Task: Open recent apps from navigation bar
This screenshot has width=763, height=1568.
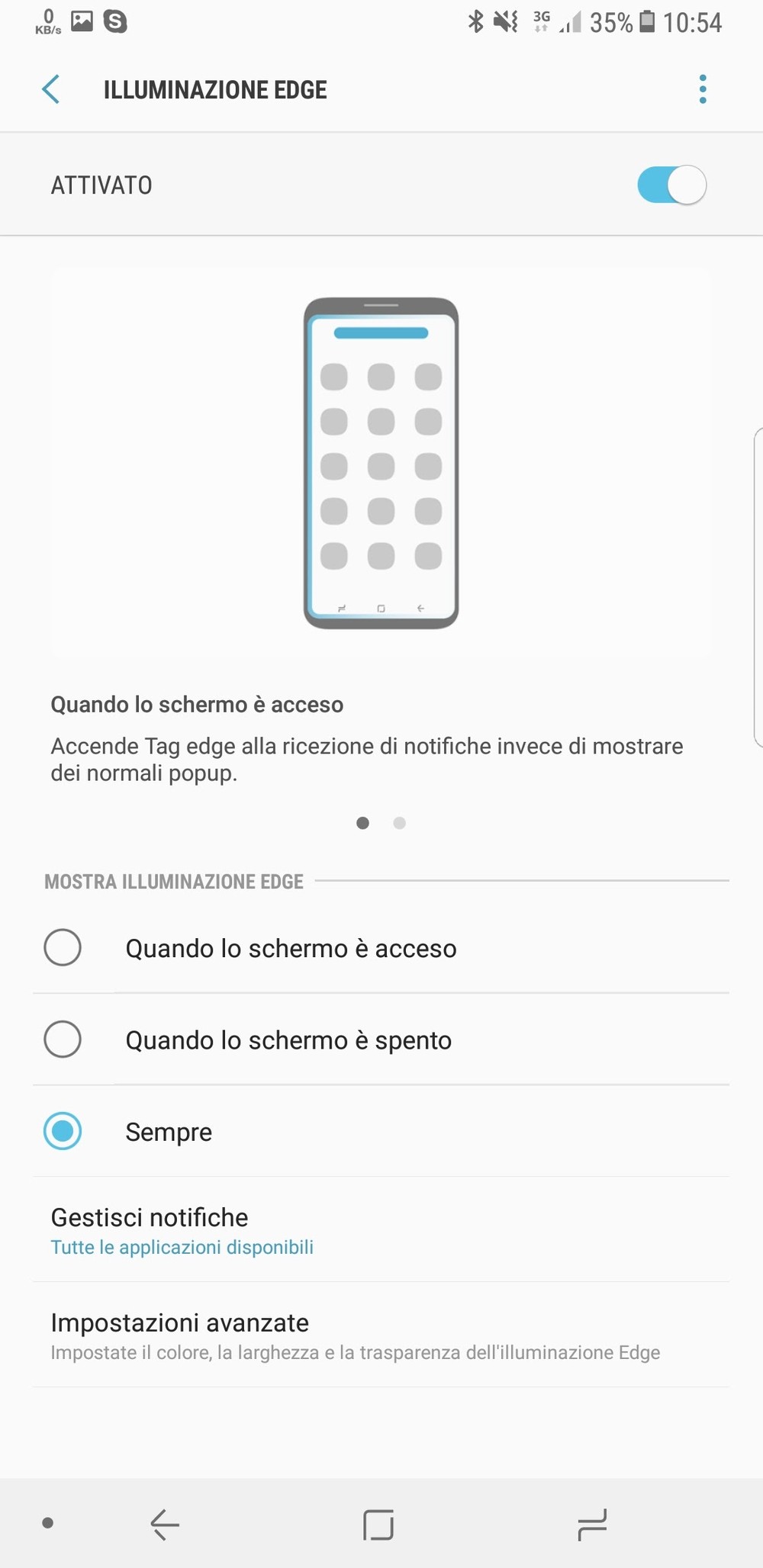Action: click(x=592, y=1524)
